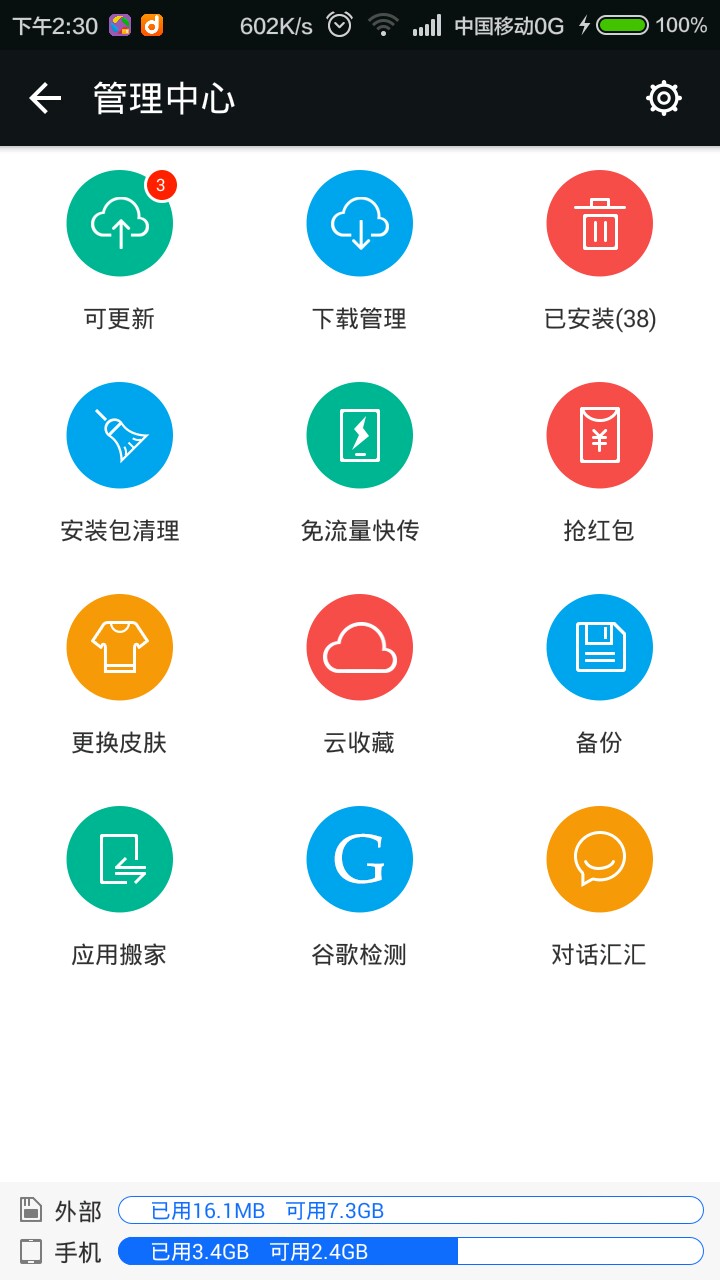Launch 应用搬家 app mover
Image resolution: width=720 pixels, height=1280 pixels.
[120, 859]
